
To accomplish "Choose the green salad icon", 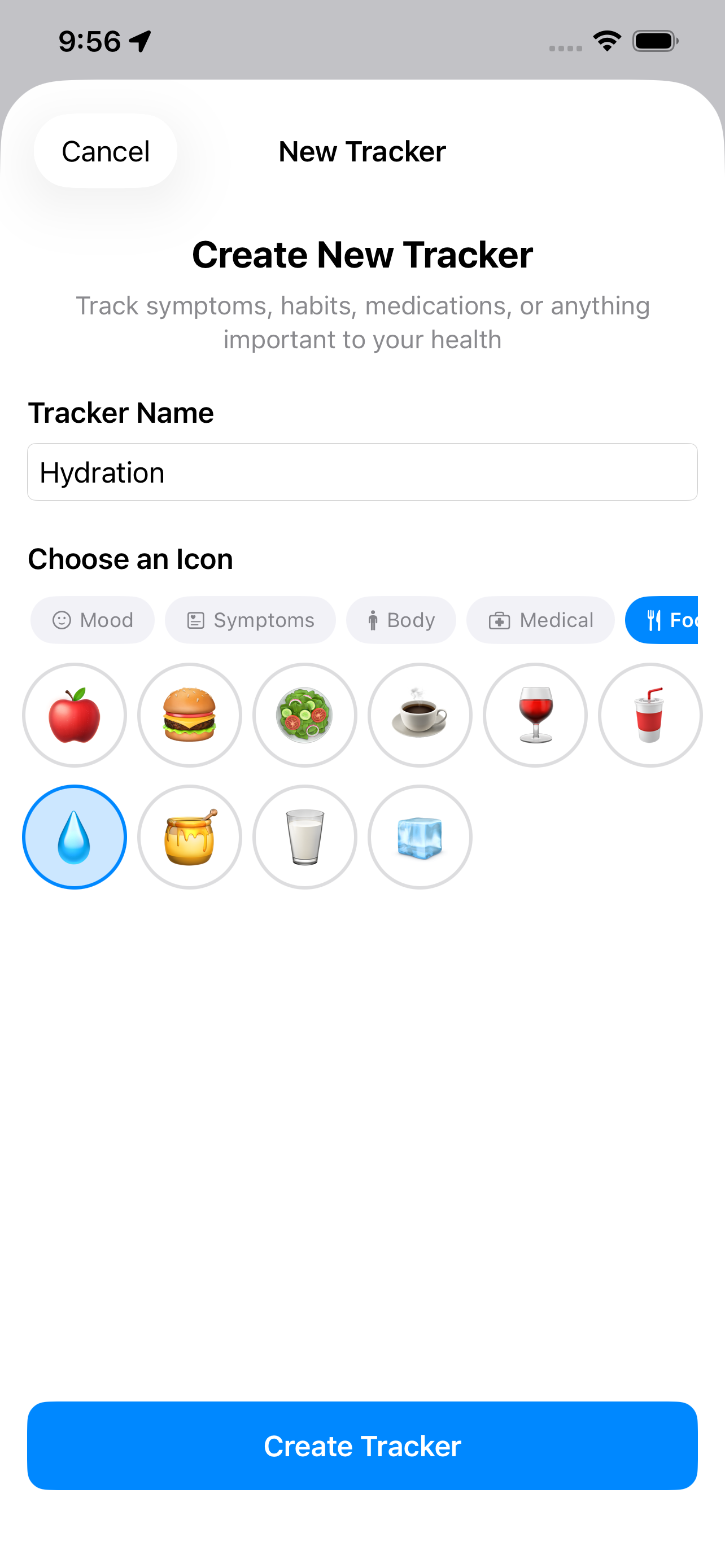I will click(x=304, y=715).
